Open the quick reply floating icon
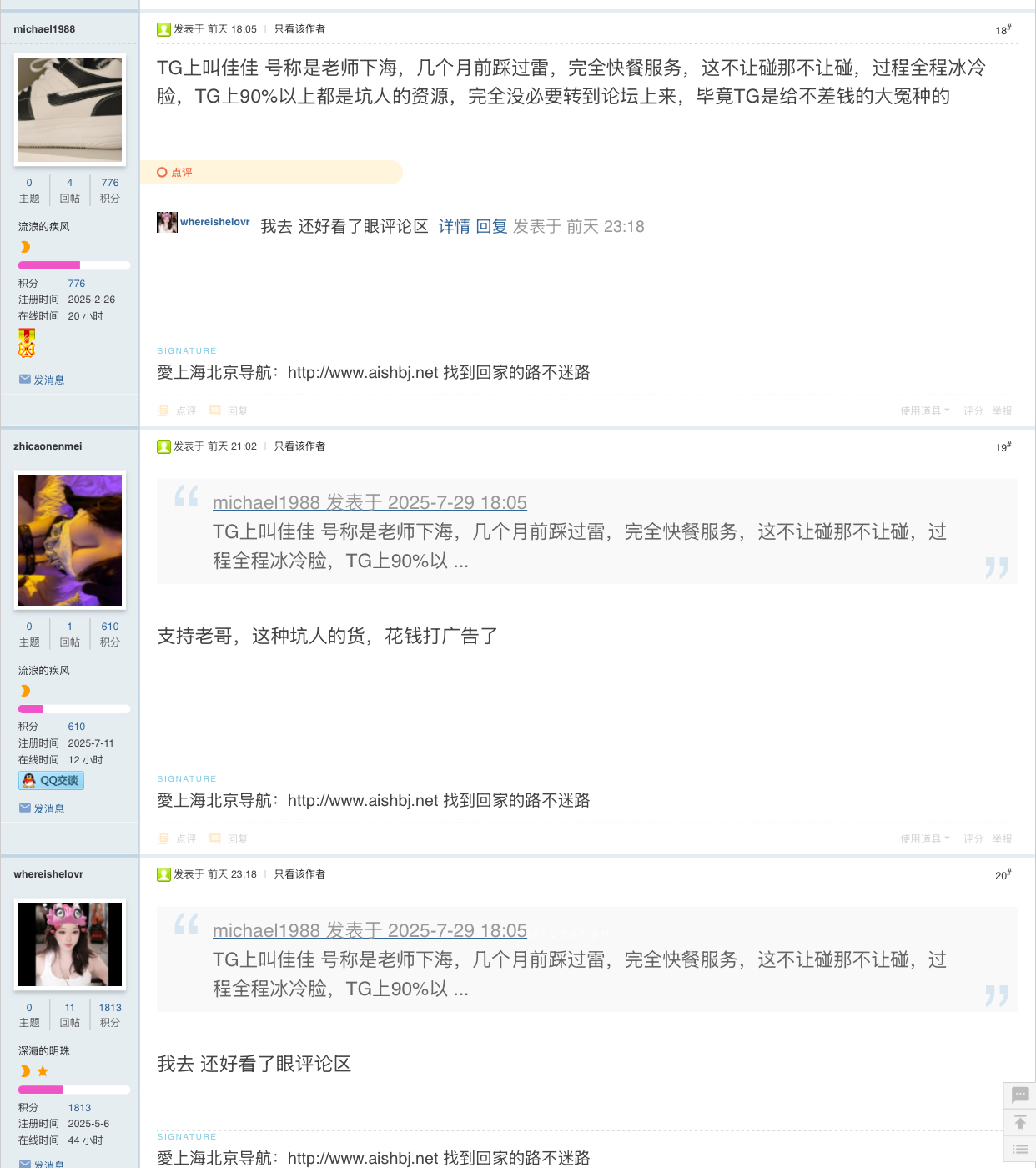 pos(1019,1095)
